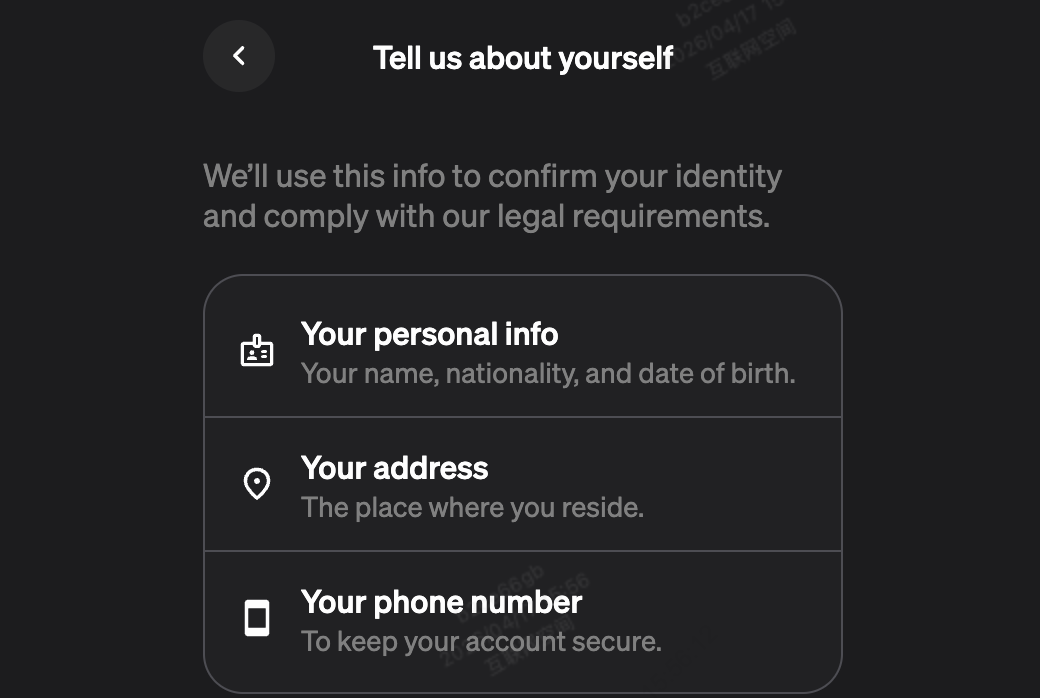This screenshot has width=1040, height=698.
Task: Select the Your address row
Action: (522, 485)
